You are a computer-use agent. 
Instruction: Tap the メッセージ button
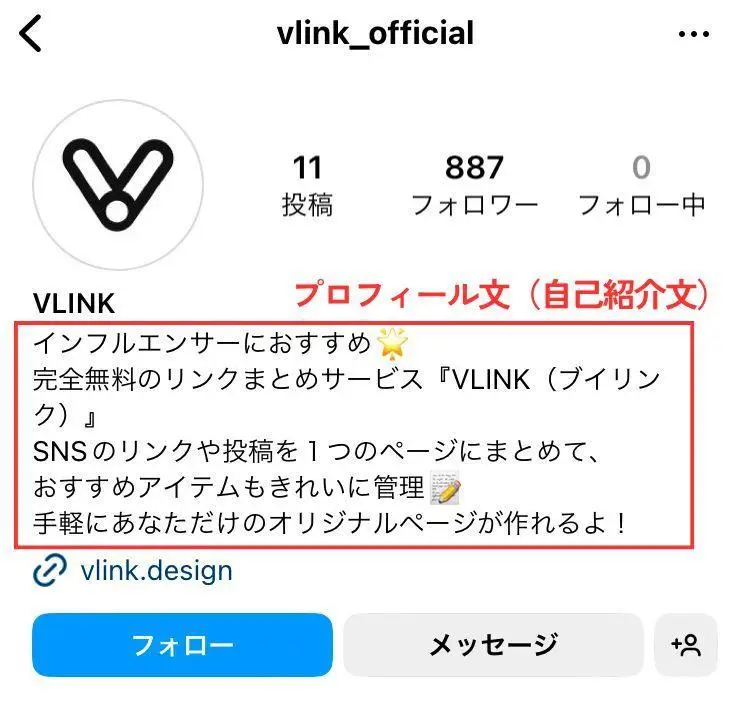point(493,645)
